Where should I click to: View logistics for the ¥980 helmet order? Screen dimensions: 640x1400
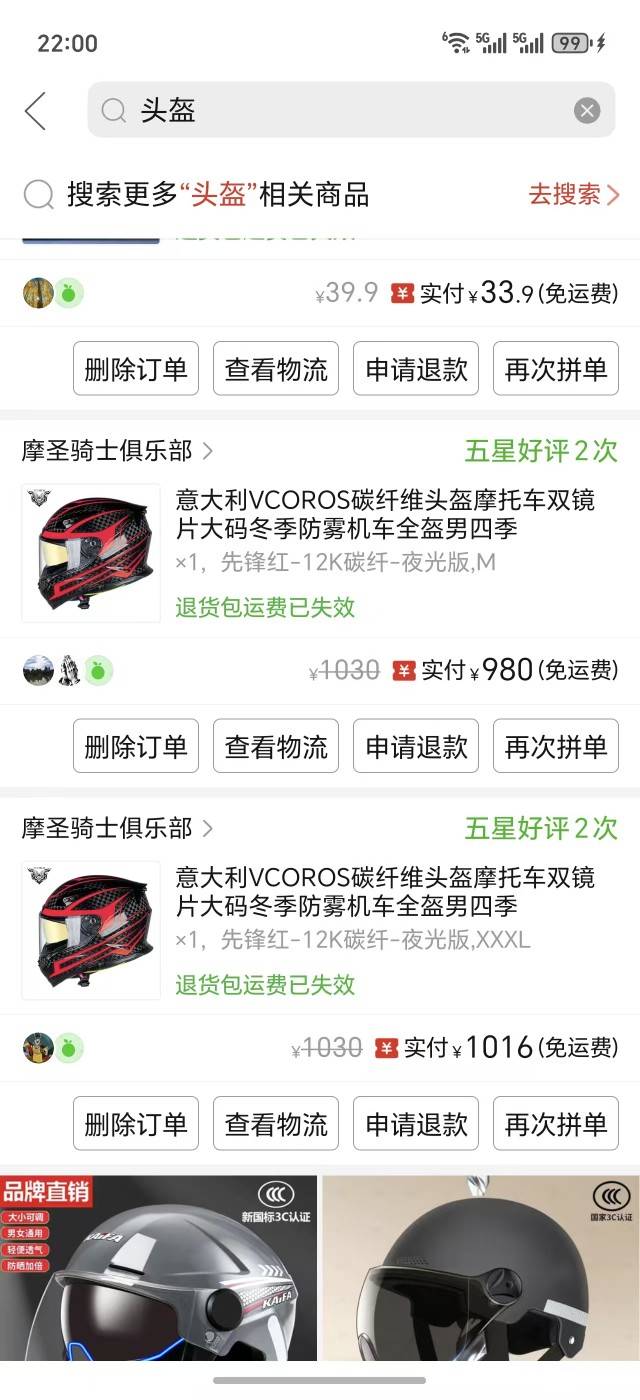[x=276, y=746]
